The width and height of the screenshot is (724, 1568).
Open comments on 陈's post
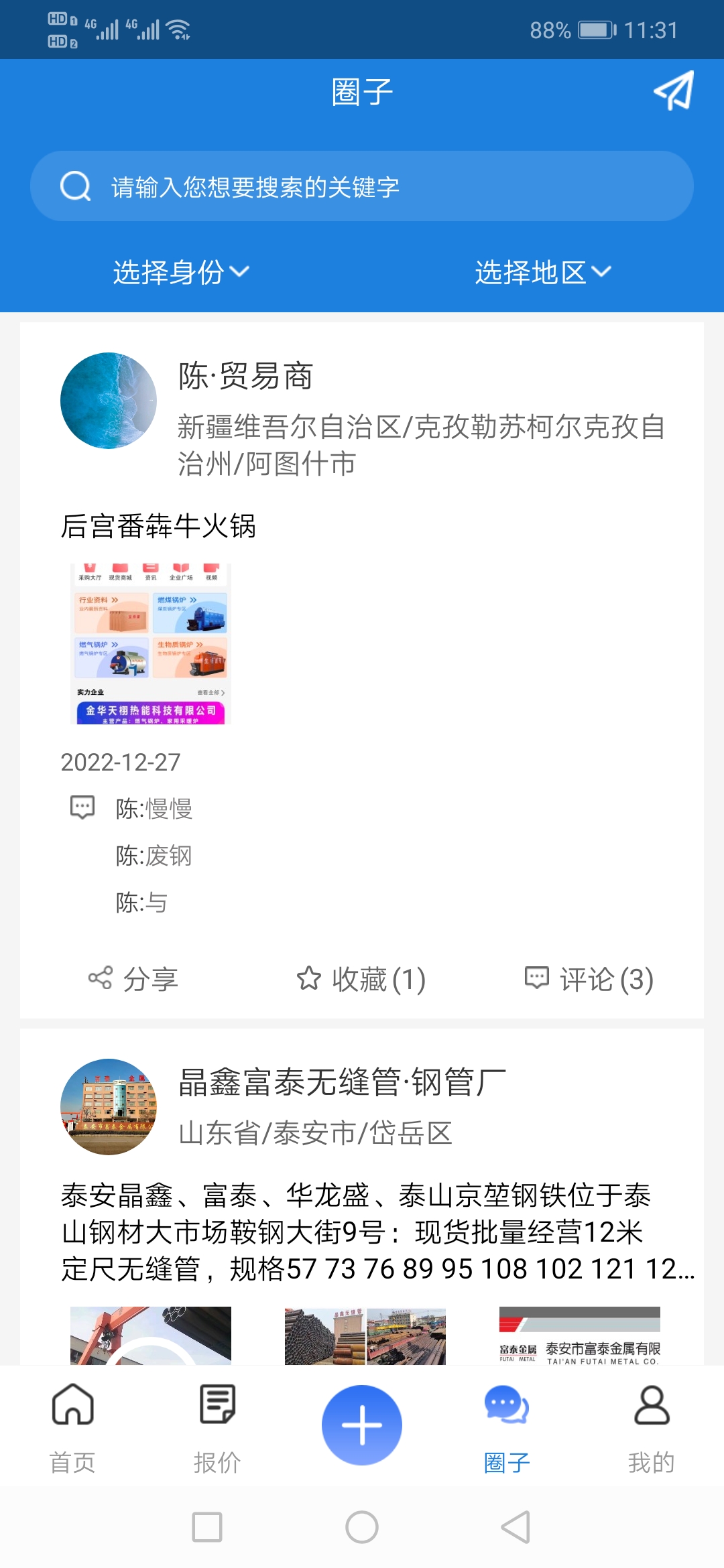[589, 979]
